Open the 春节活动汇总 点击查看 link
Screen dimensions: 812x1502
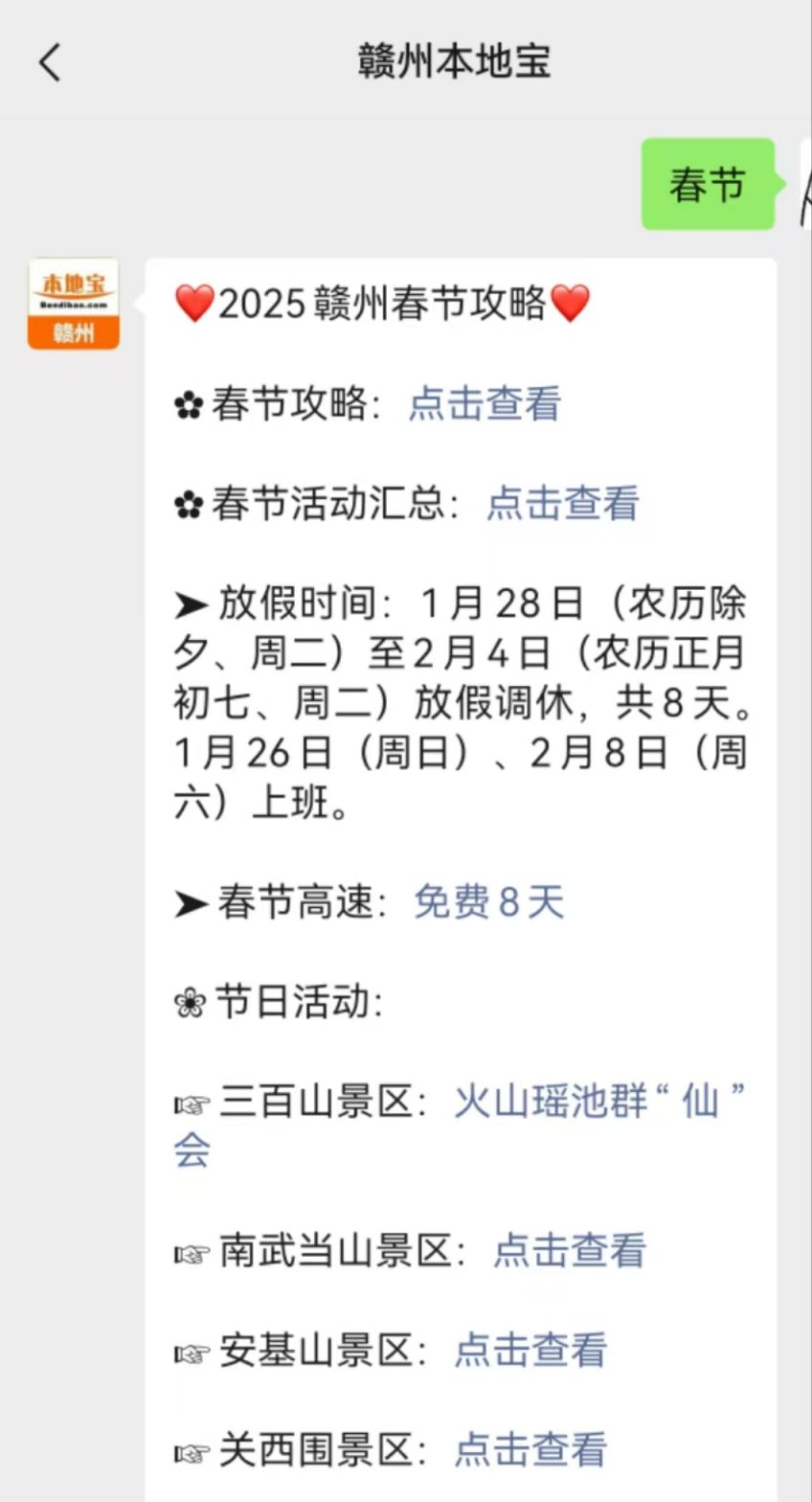point(562,504)
